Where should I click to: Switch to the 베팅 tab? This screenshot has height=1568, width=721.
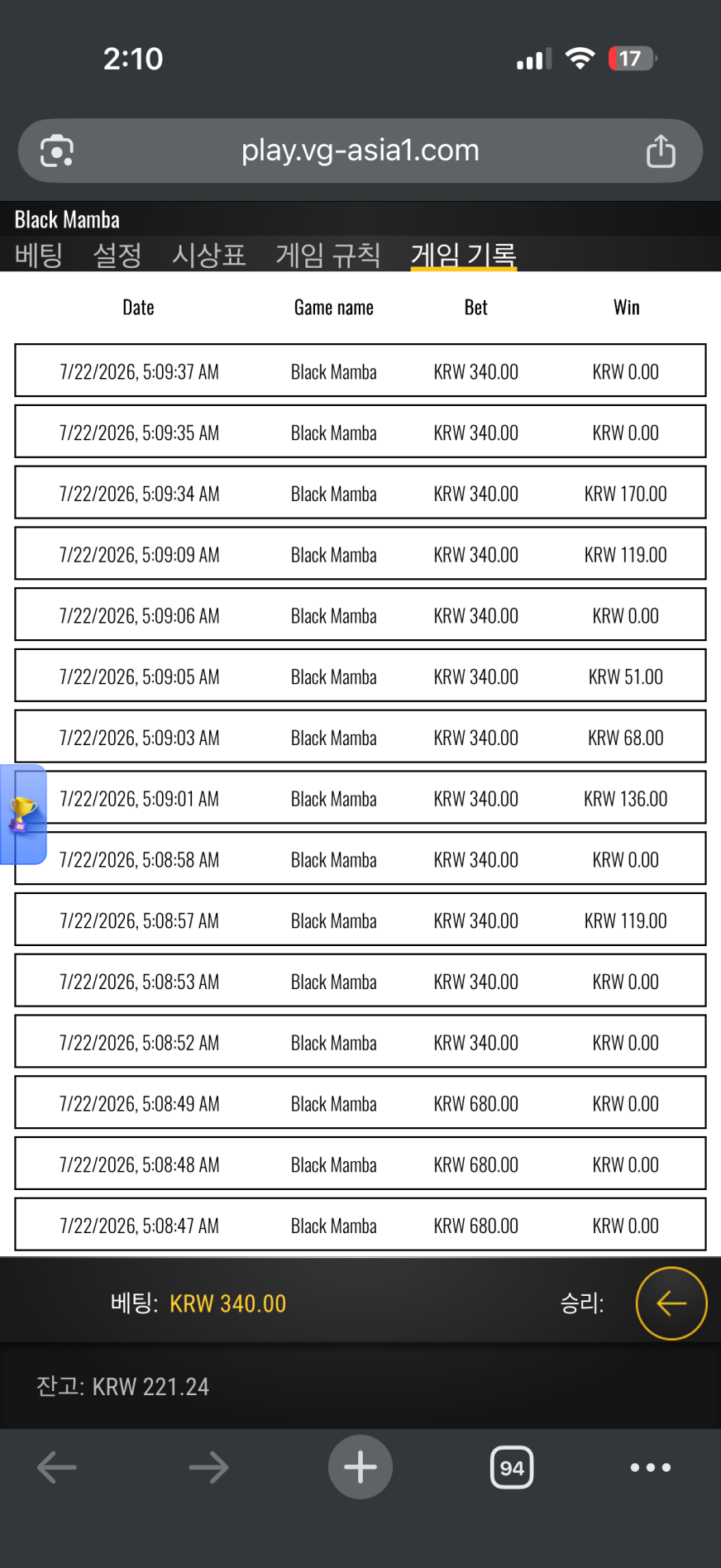pyautogui.click(x=39, y=255)
